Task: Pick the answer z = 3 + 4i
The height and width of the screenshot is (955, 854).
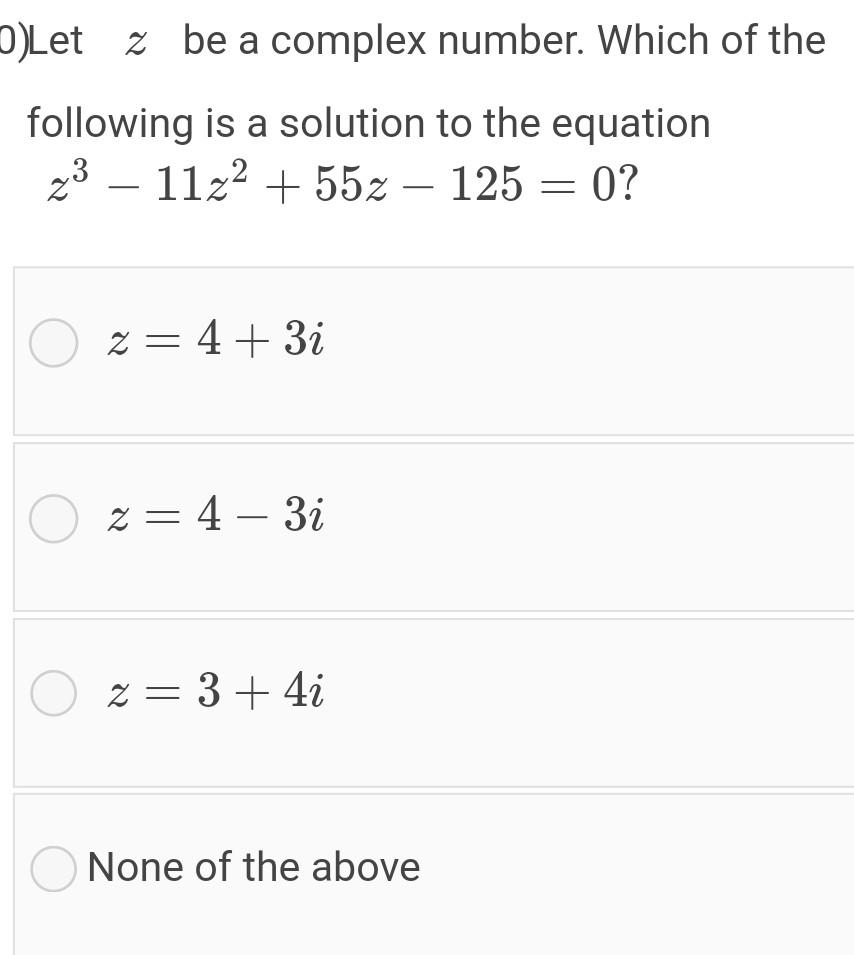Action: pyautogui.click(x=53, y=693)
